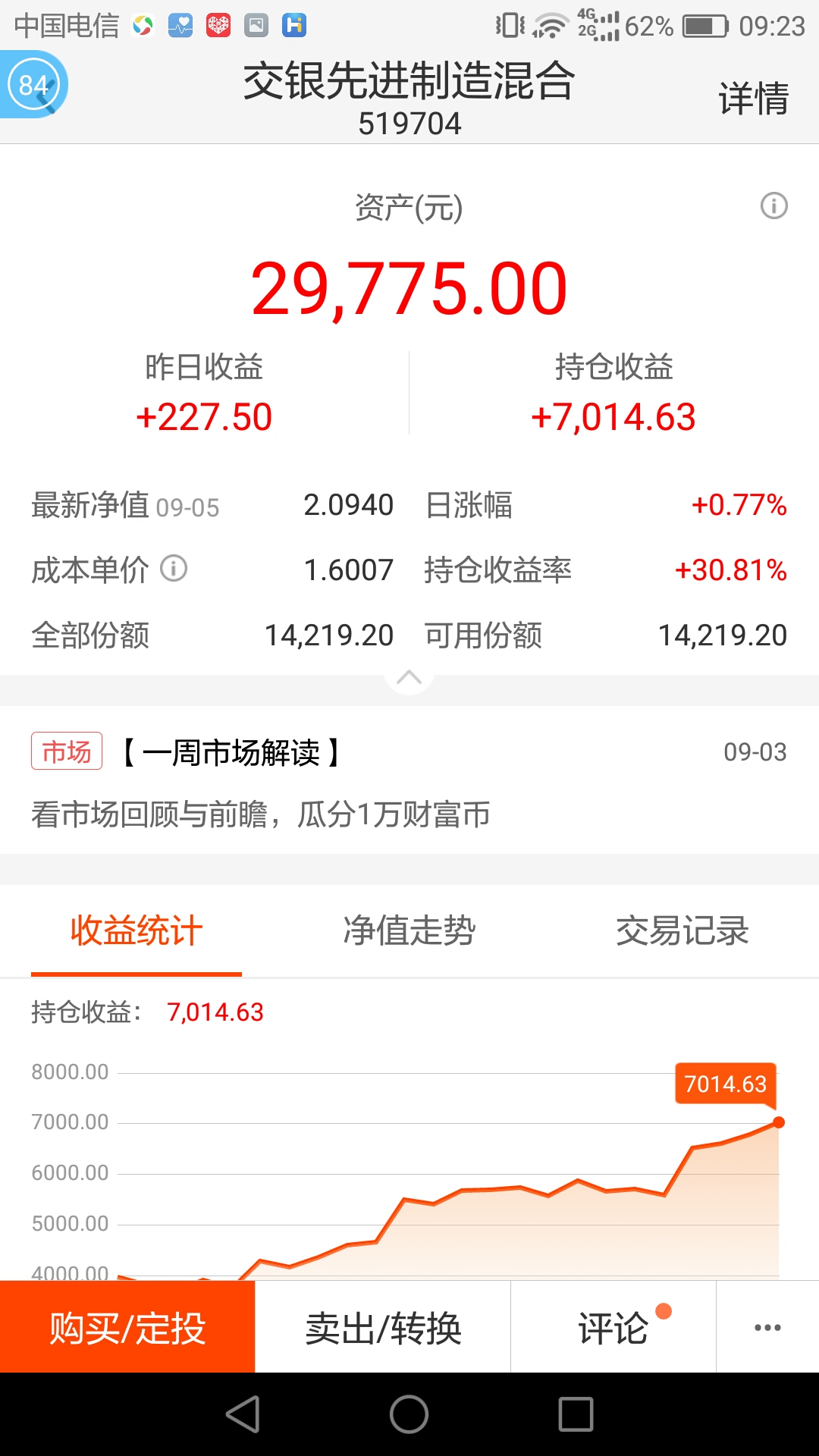Tap the info icon next to 成本单价

174,568
